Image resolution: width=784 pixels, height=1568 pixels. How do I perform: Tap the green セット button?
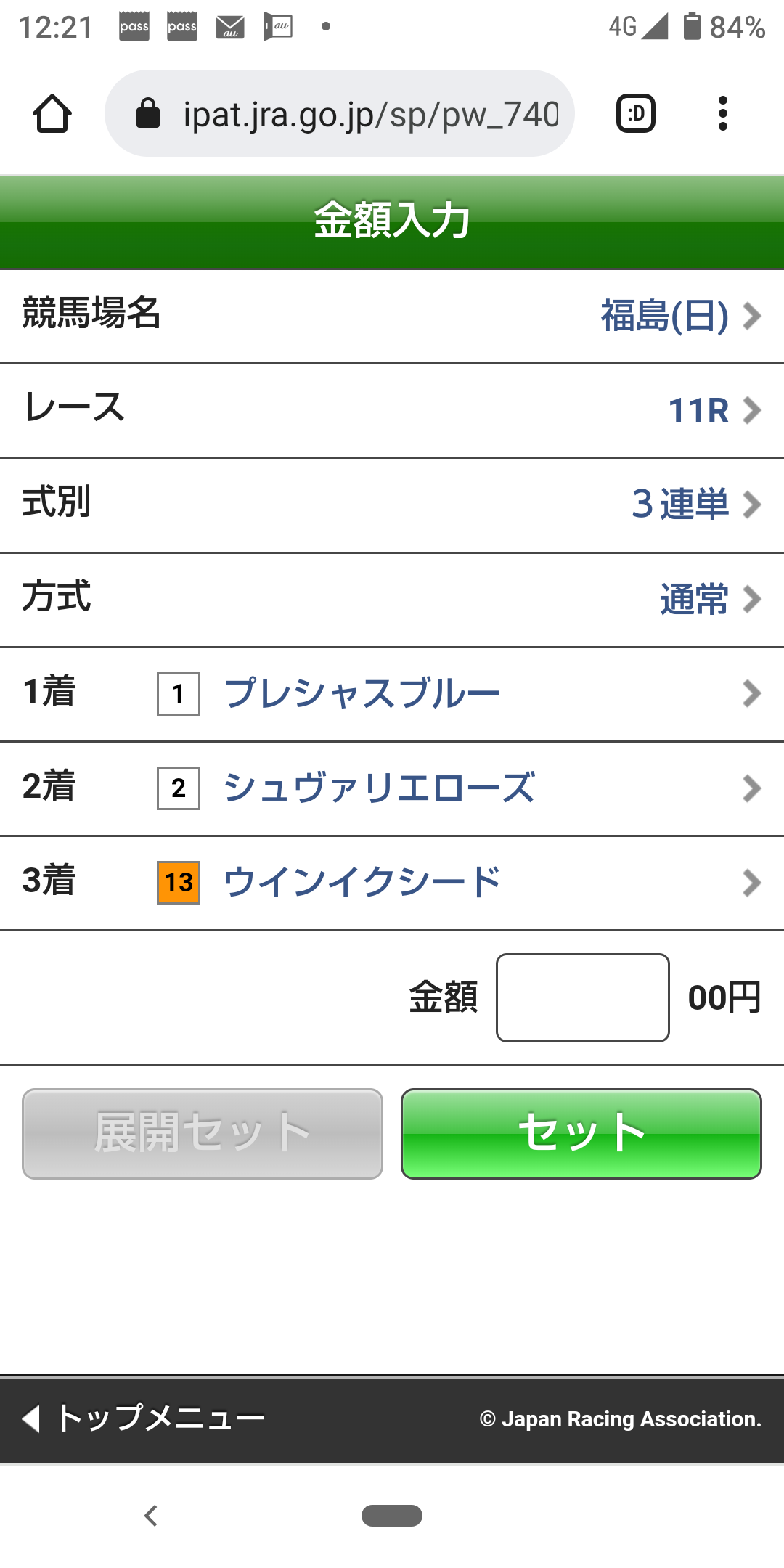(581, 1133)
